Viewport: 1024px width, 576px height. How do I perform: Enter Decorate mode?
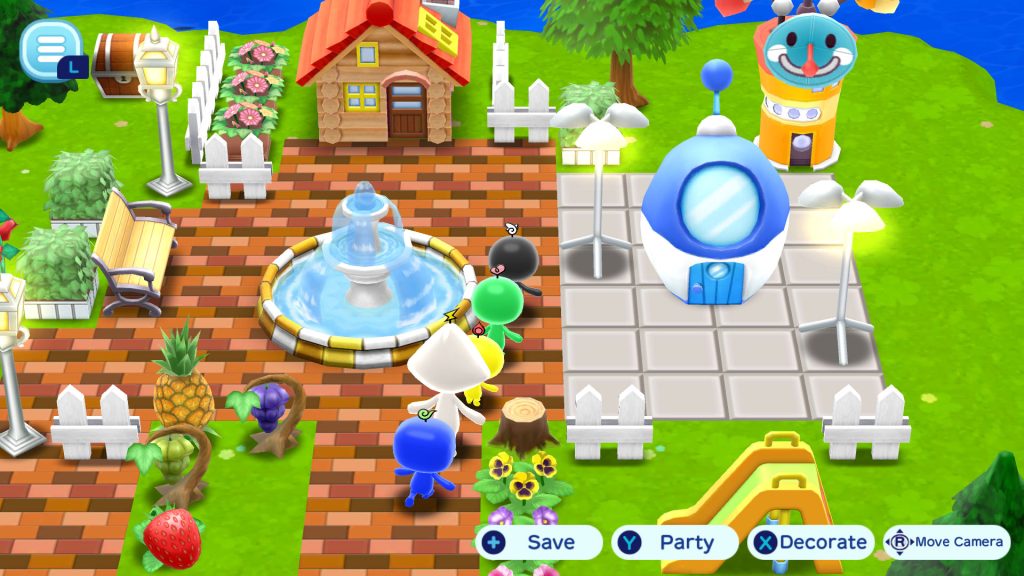[810, 542]
